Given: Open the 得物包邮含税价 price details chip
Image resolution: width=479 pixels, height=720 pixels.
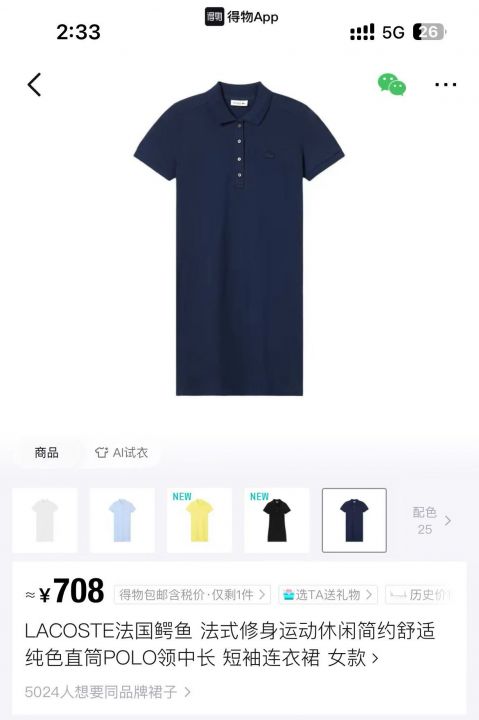Looking at the screenshot, I should [192, 595].
